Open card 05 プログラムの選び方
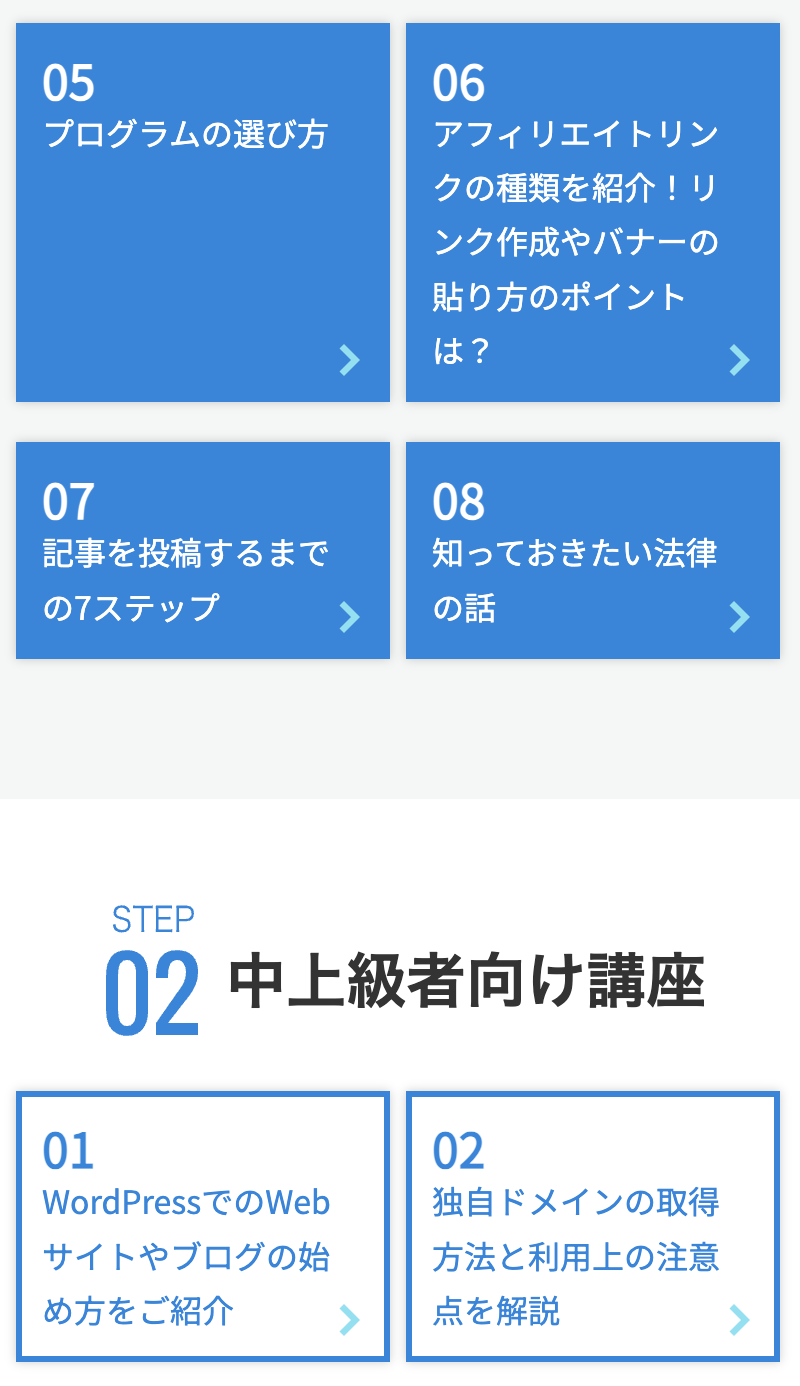Screen dimensions: 800x1386 202,212
